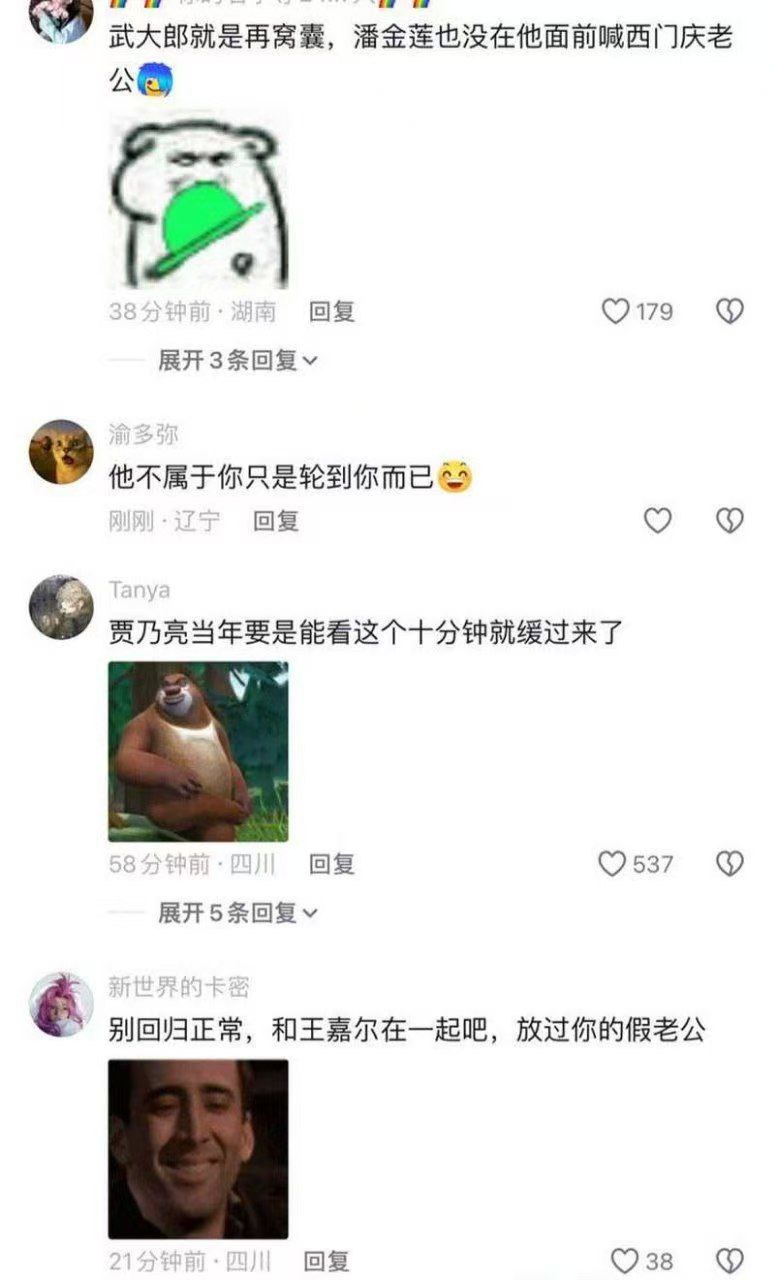Viewport: 775px width, 1280px height.
Task: Reply to 新世界的卡密's comment
Action: (326, 1261)
